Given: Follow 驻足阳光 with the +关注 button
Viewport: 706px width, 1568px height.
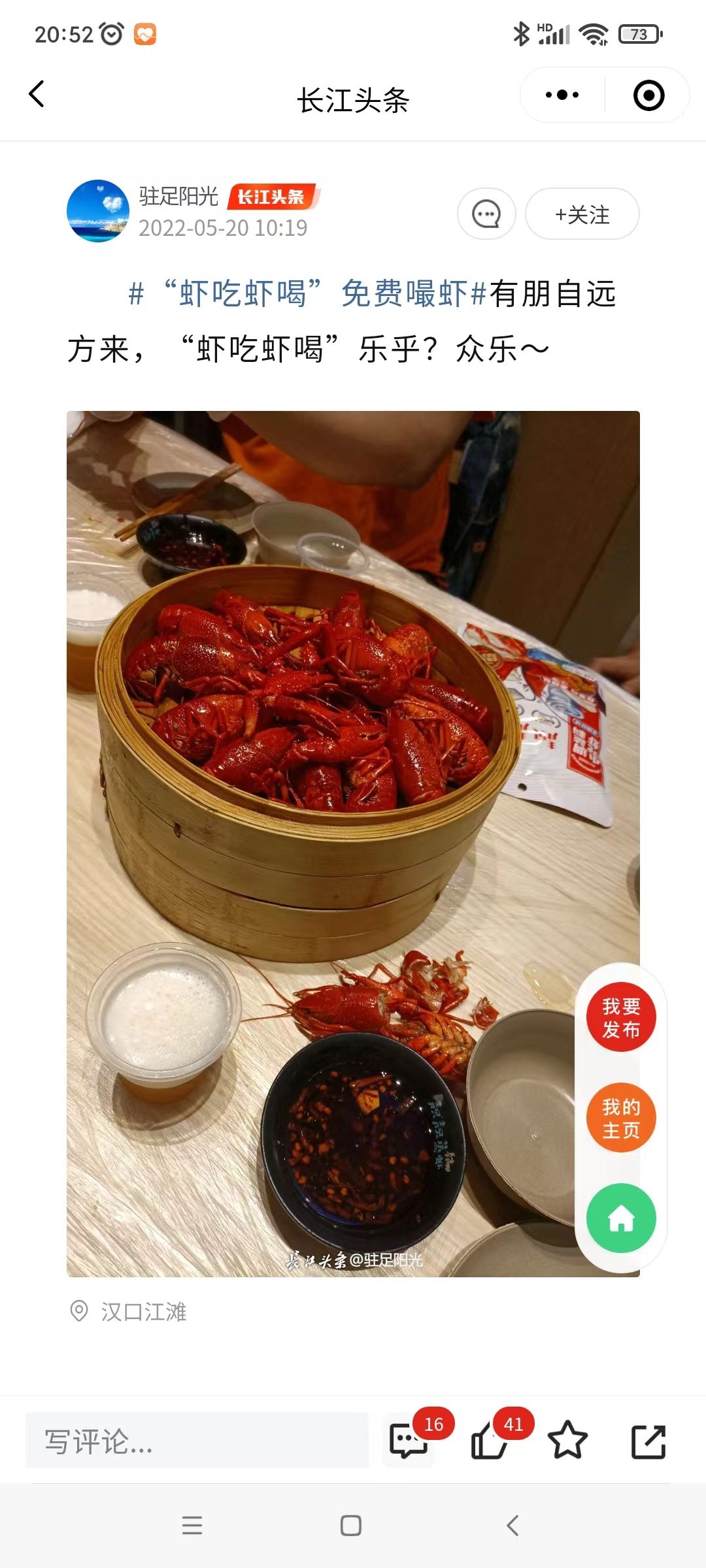Looking at the screenshot, I should pos(582,214).
